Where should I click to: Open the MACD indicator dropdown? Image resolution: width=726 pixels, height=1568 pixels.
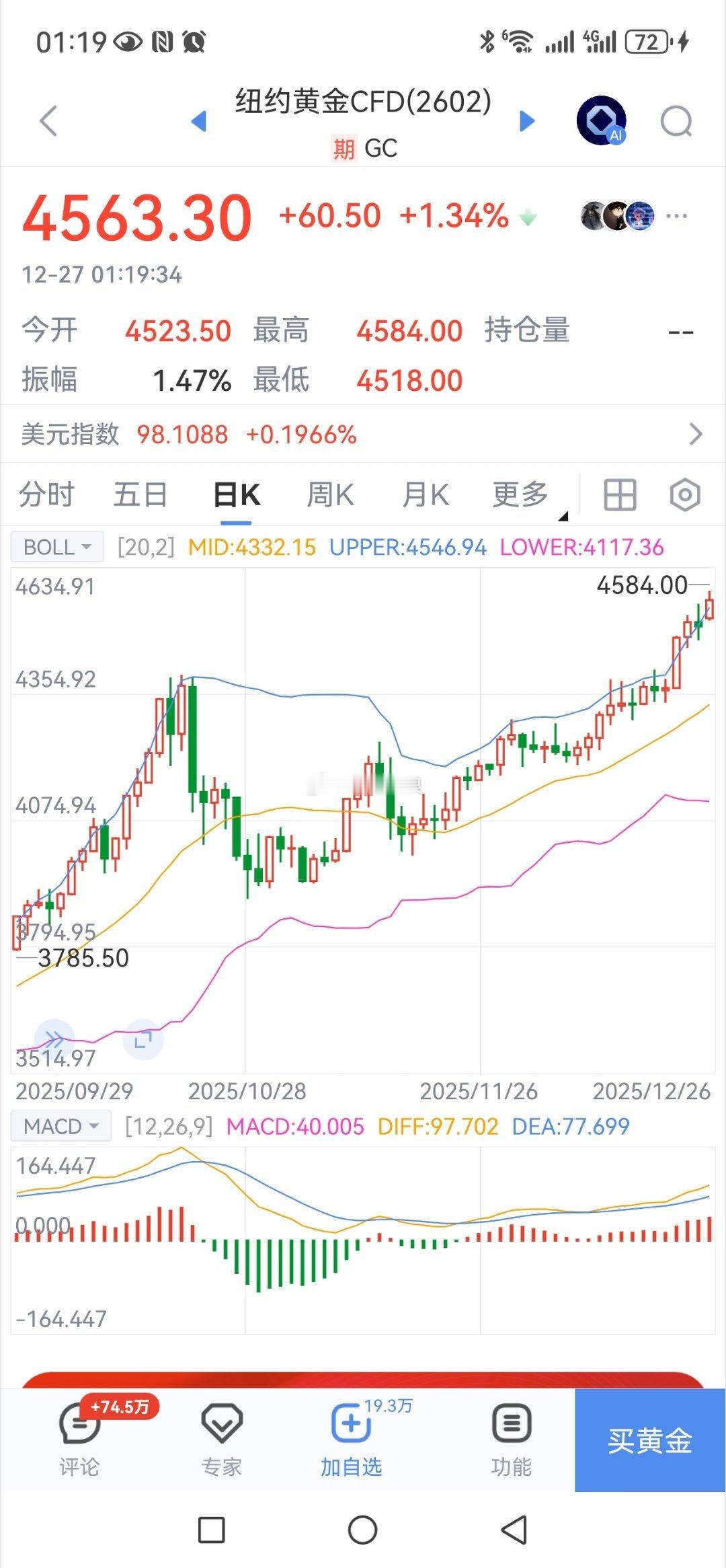coord(61,1125)
